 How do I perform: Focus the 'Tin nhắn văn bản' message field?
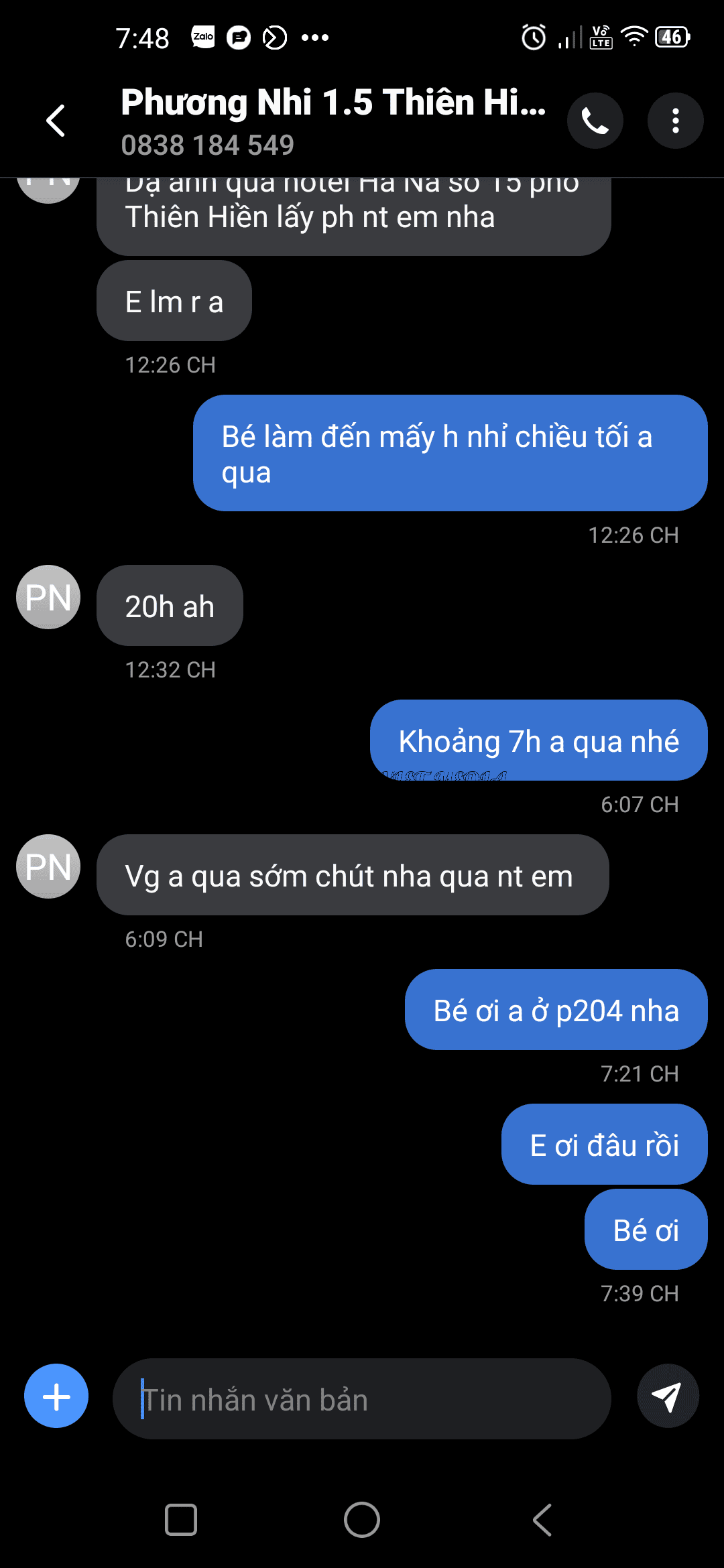(362, 1400)
